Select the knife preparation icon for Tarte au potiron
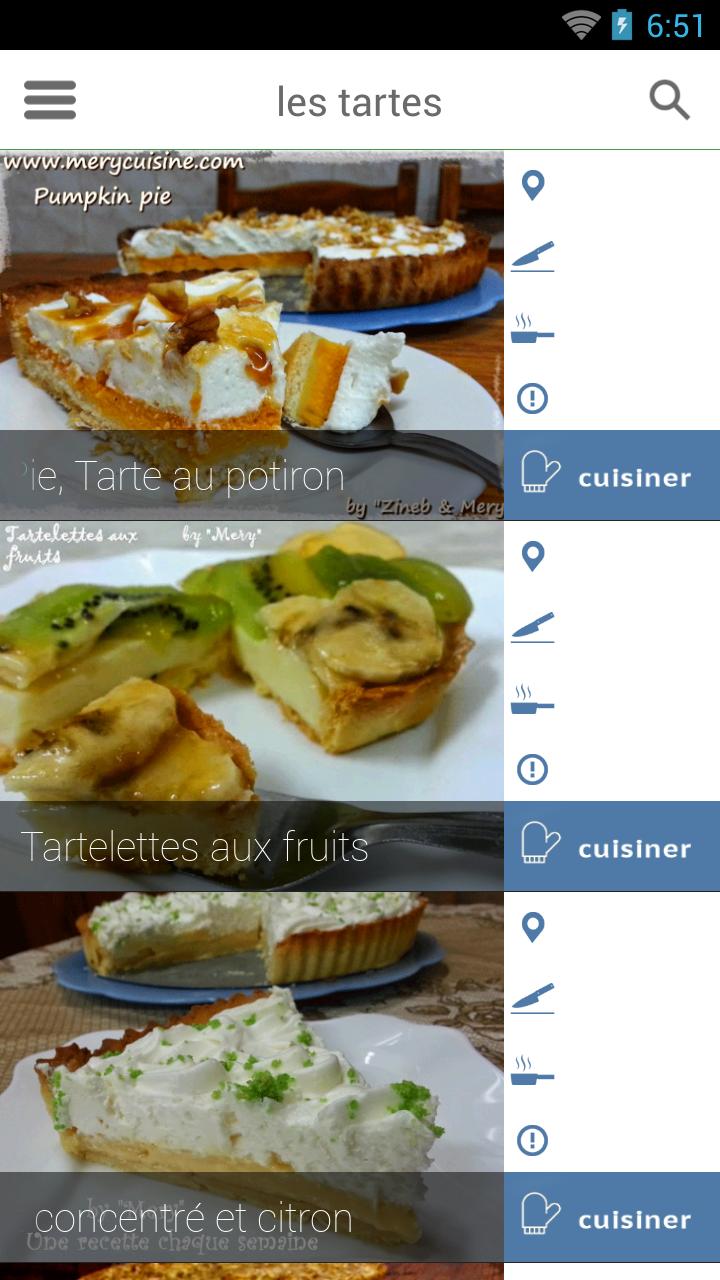The height and width of the screenshot is (1280, 720). 532,256
